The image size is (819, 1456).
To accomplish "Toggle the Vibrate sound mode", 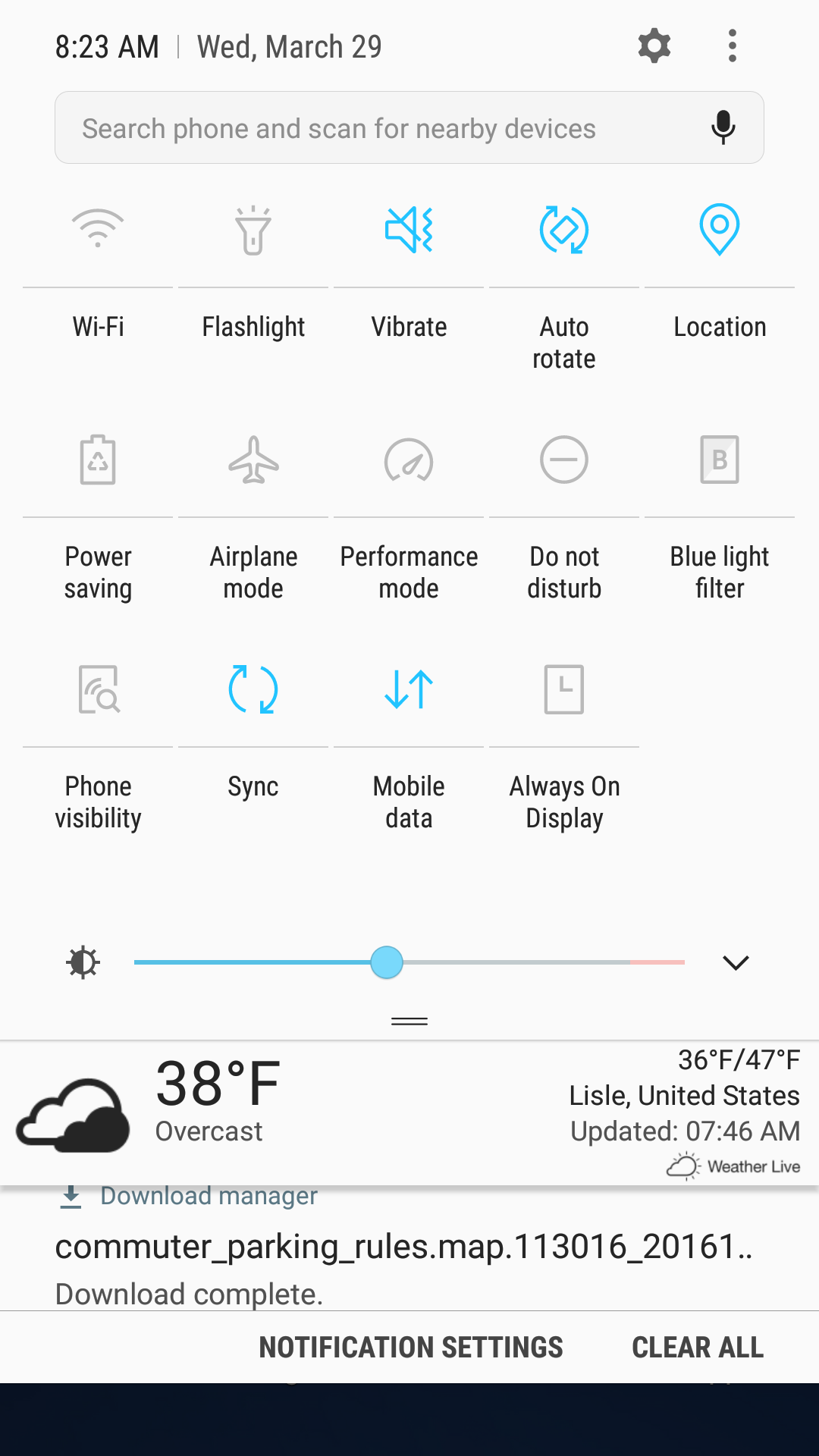I will pyautogui.click(x=409, y=229).
